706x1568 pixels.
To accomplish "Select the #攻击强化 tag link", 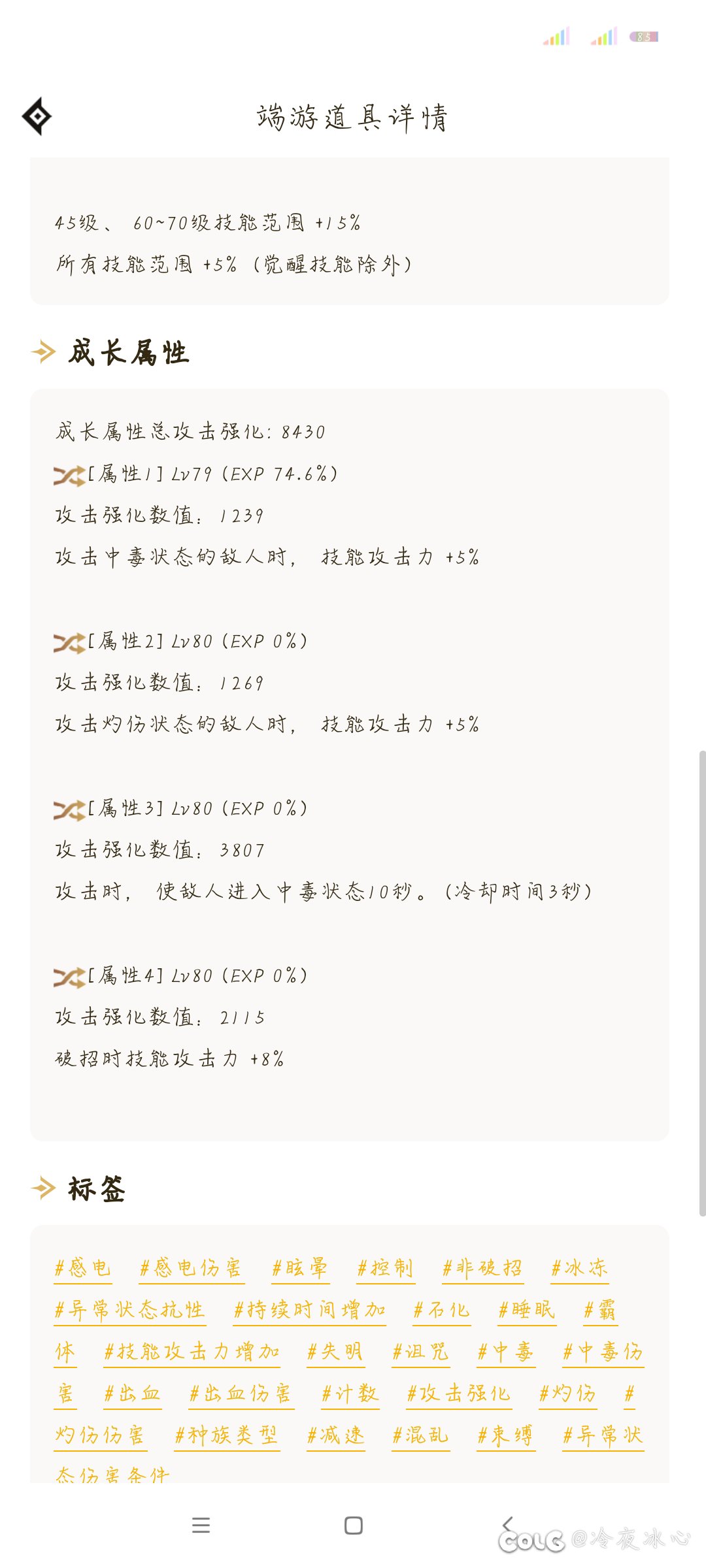I will pyautogui.click(x=458, y=1394).
